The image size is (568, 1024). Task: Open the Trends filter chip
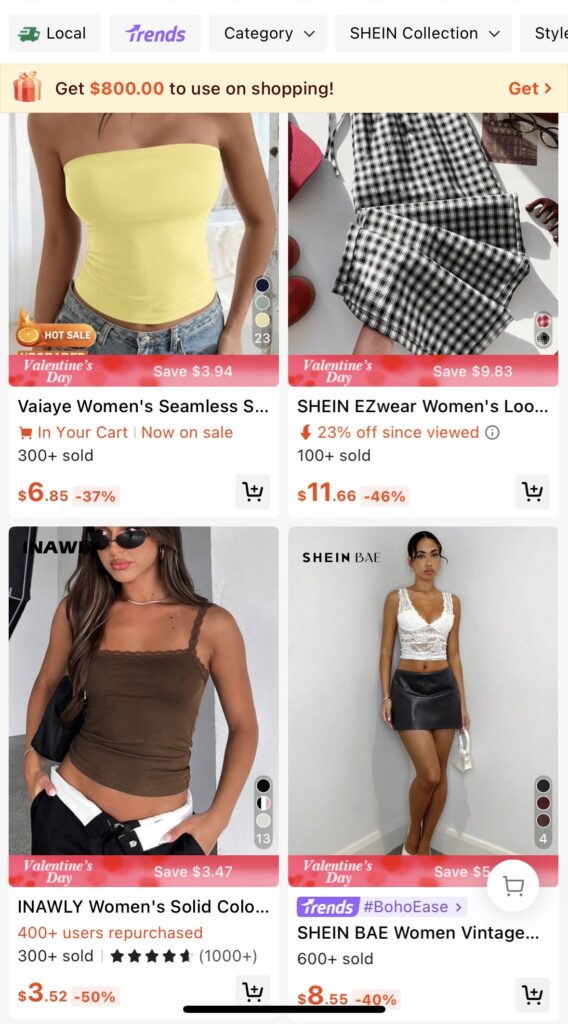(x=155, y=33)
